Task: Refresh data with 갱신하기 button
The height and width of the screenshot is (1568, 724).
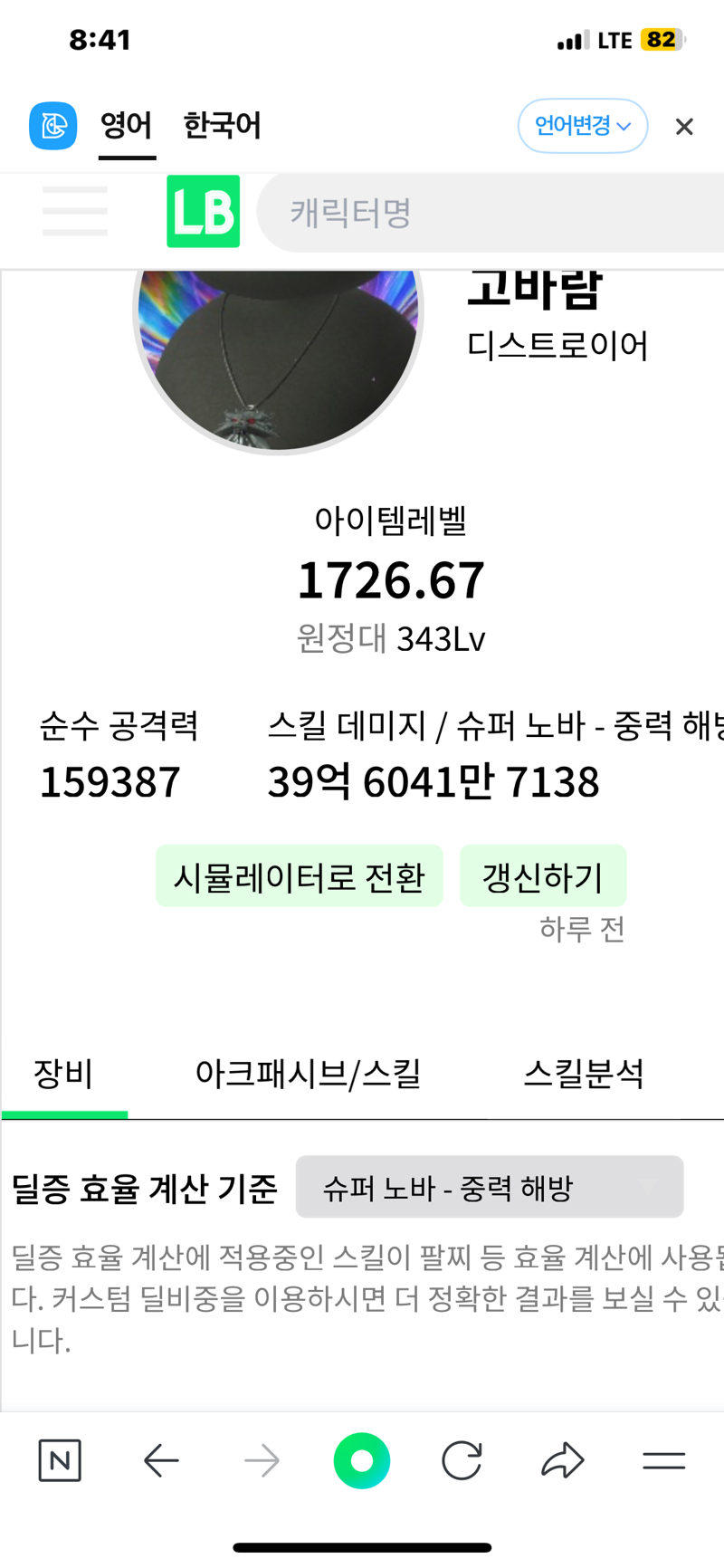Action: (543, 876)
